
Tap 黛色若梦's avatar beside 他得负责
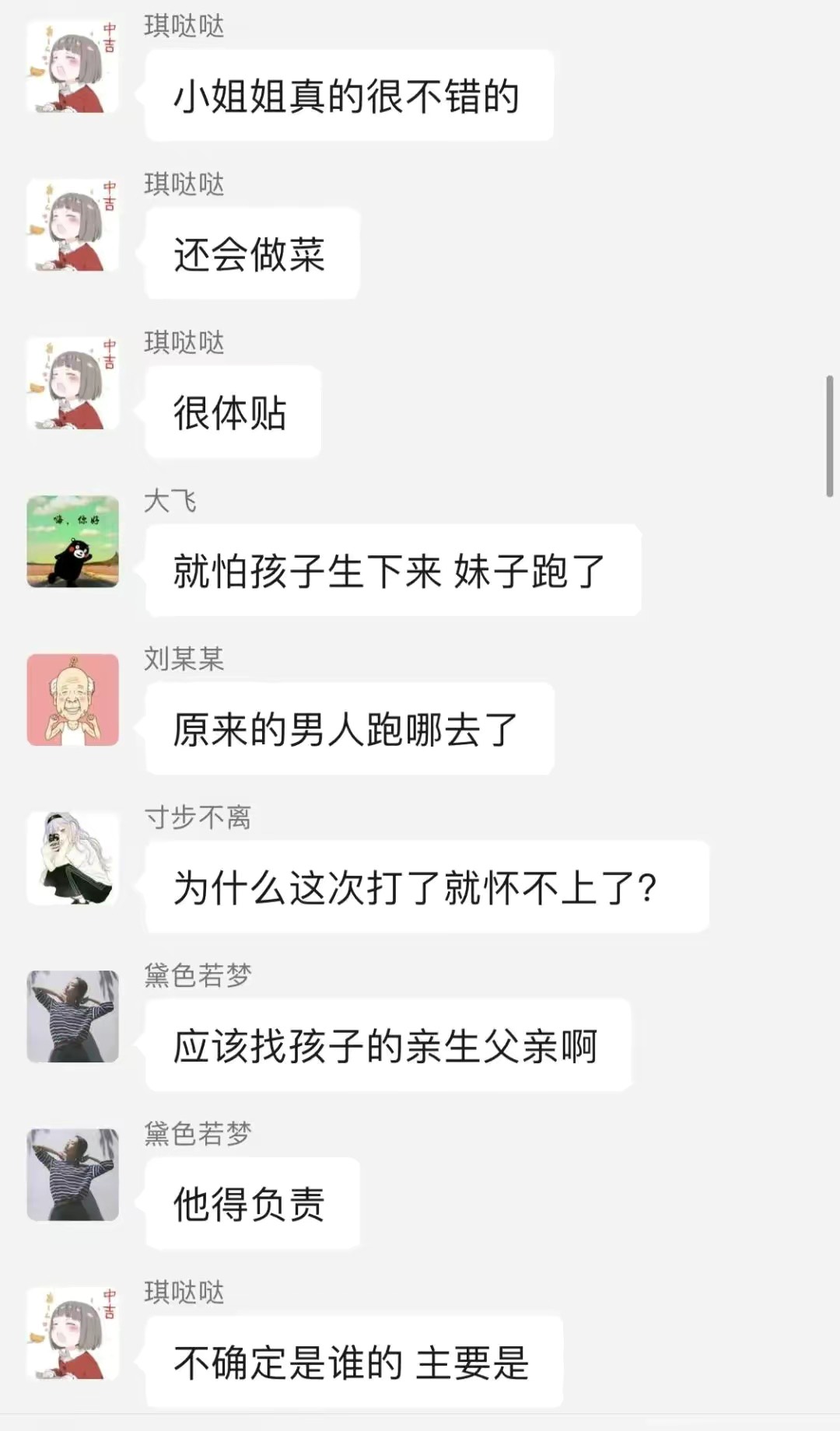pos(72,1174)
